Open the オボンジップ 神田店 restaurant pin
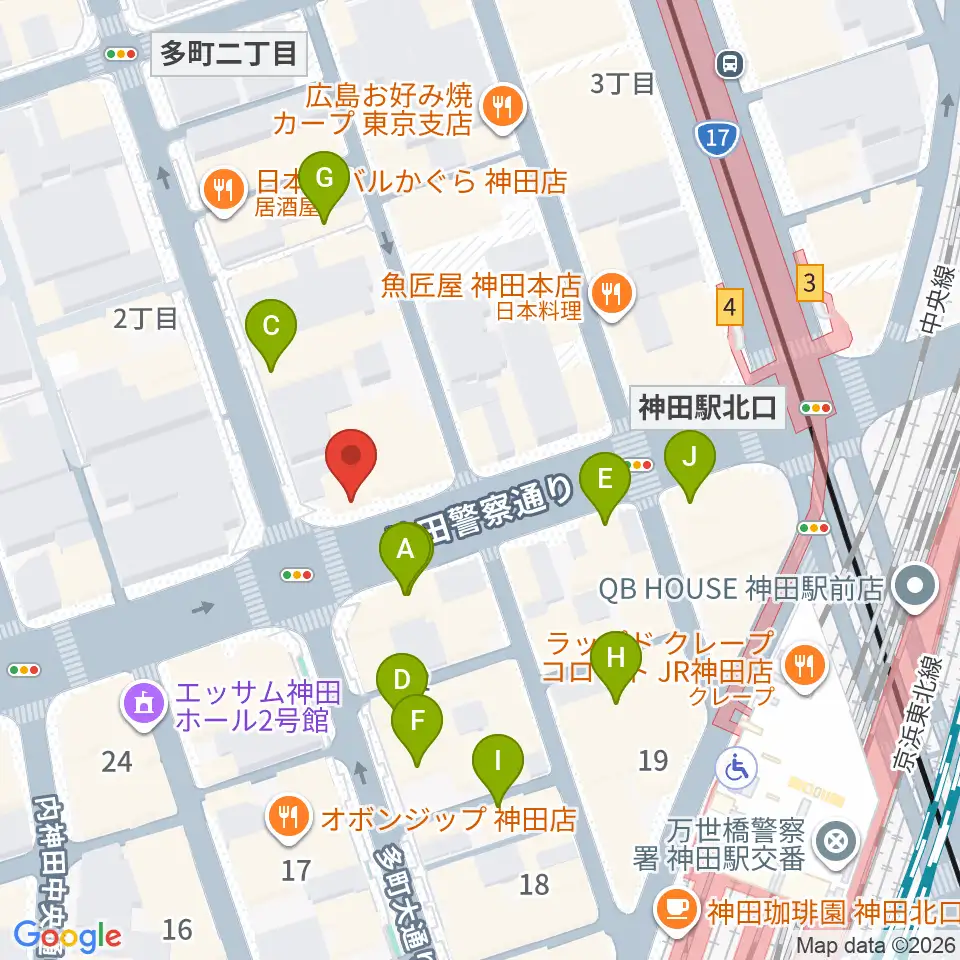Screen dimensions: 960x960 point(289,818)
